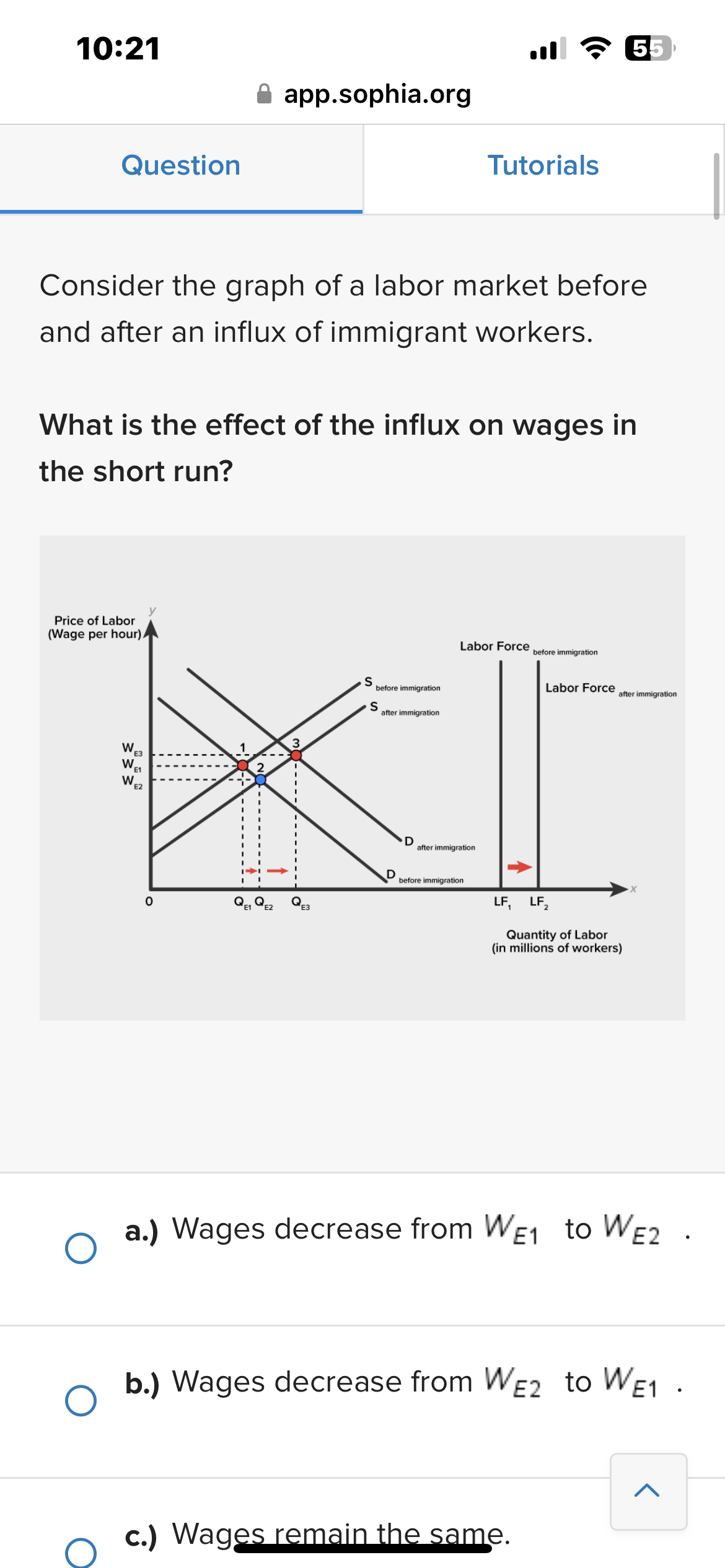Click the blue tab indicator bar under Question
725x1568 pixels.
pos(182,211)
